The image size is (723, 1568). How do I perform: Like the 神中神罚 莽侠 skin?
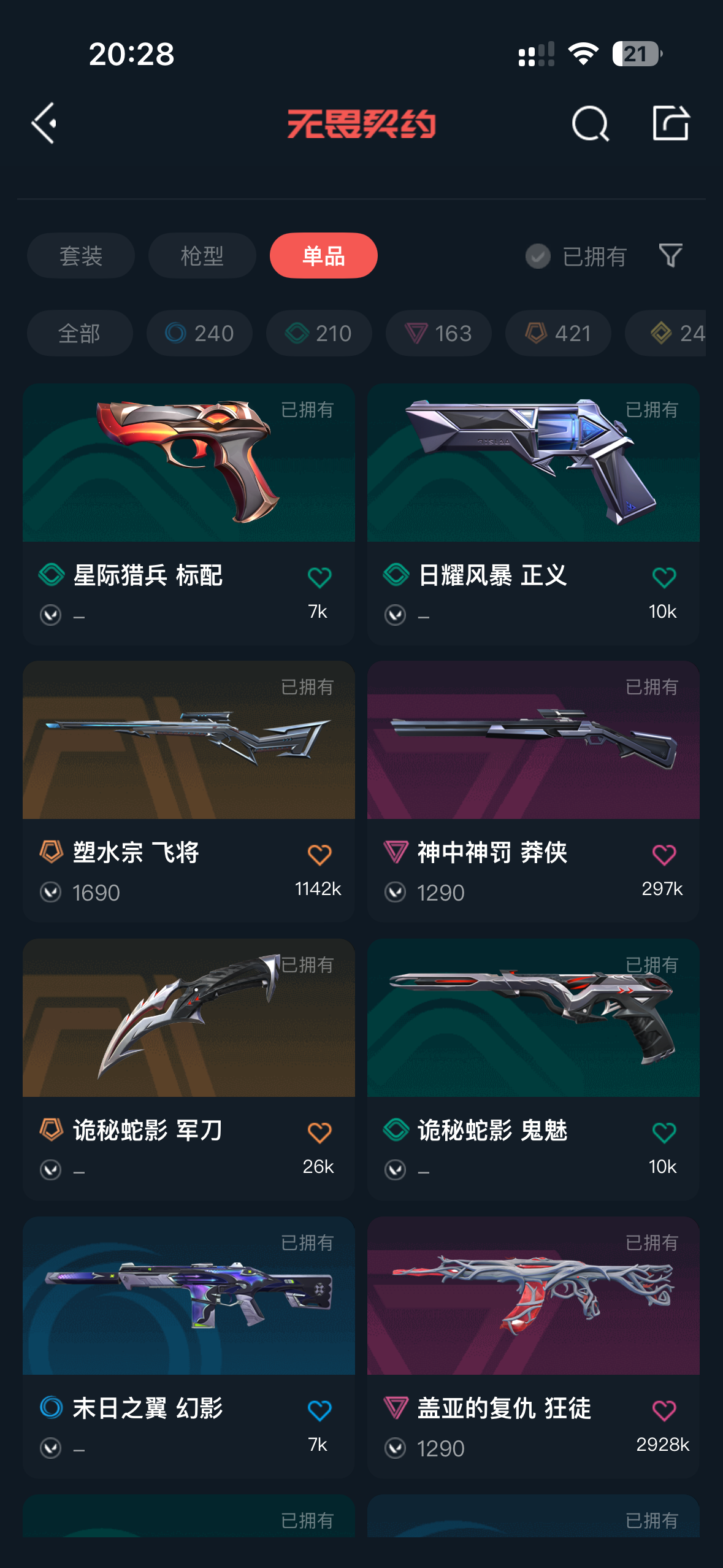coord(664,855)
